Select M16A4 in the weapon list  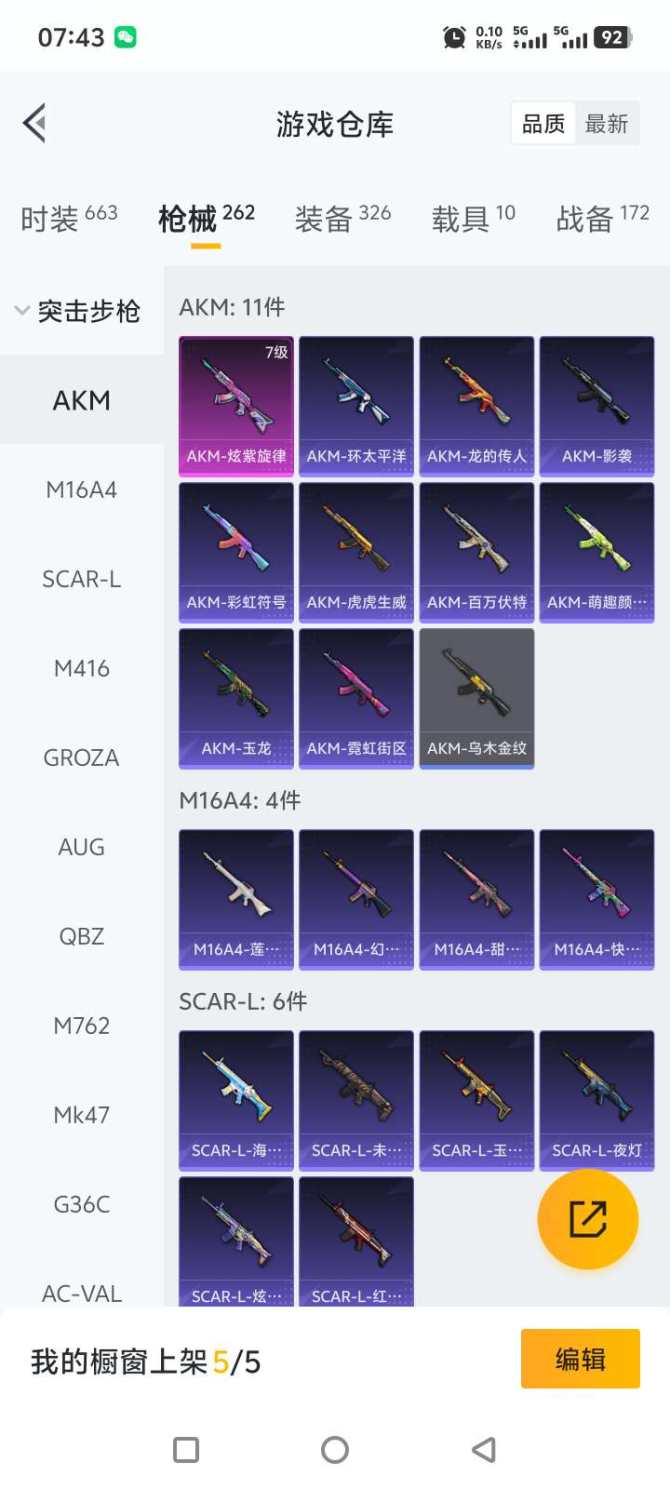click(81, 490)
